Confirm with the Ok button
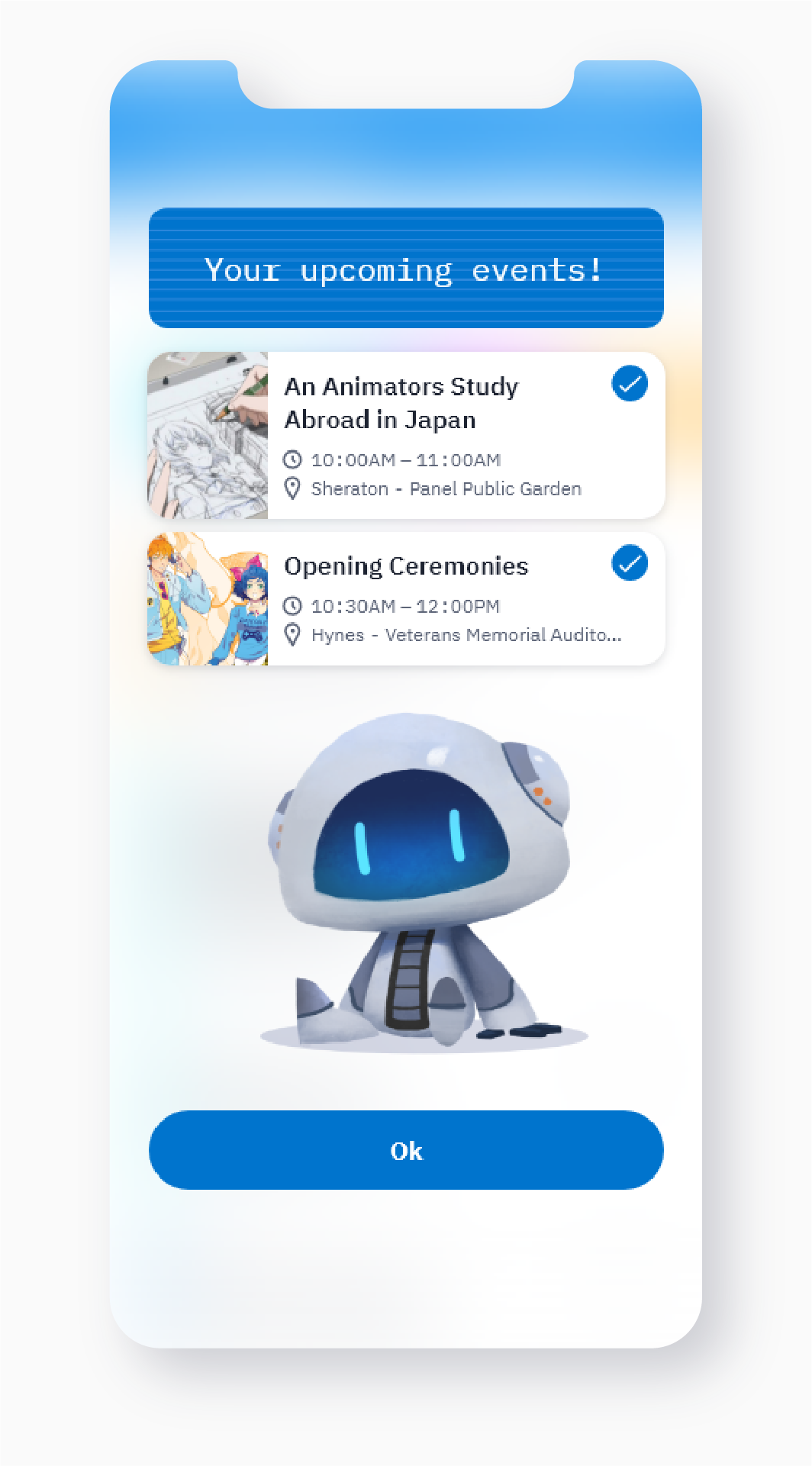 [406, 1149]
